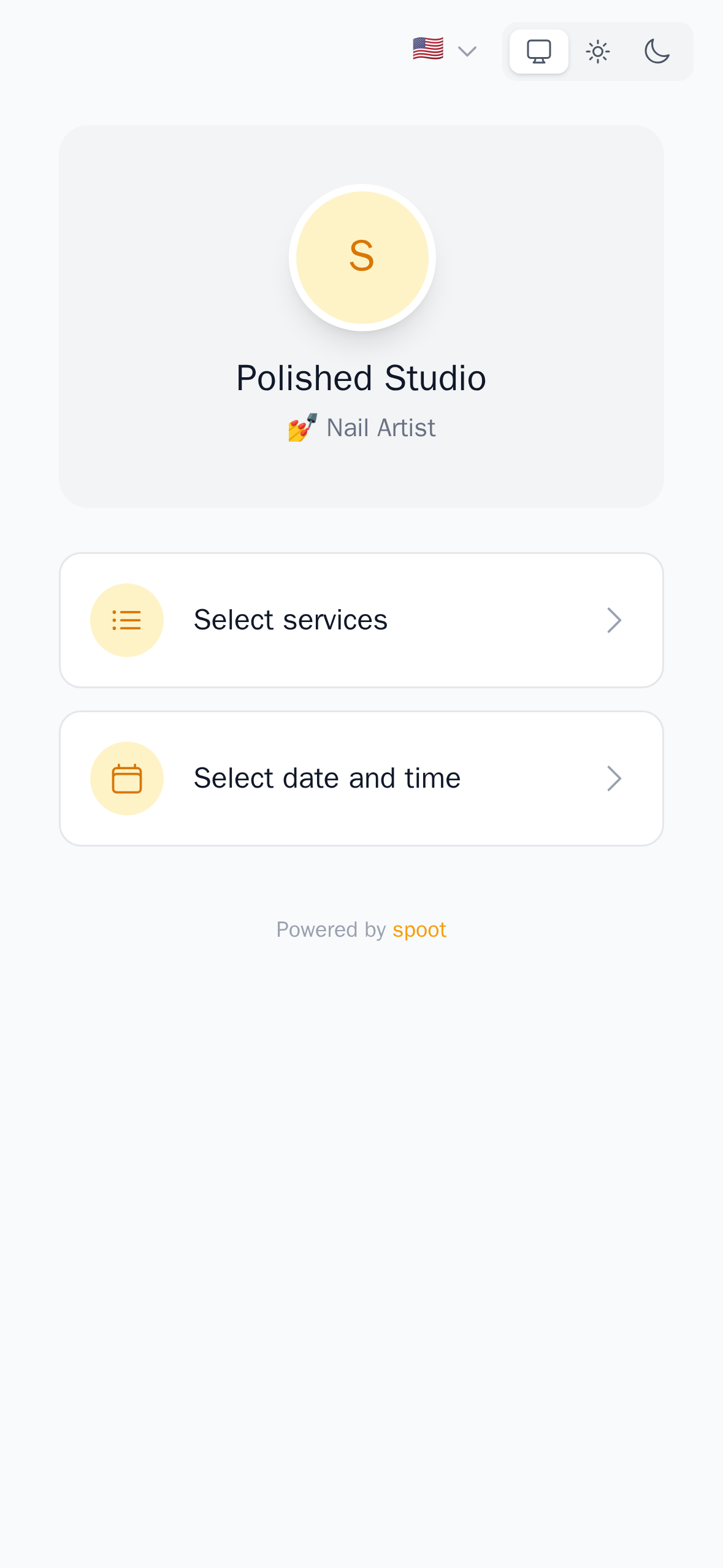Expand Select services with its chevron
The height and width of the screenshot is (1568, 723).
615,620
